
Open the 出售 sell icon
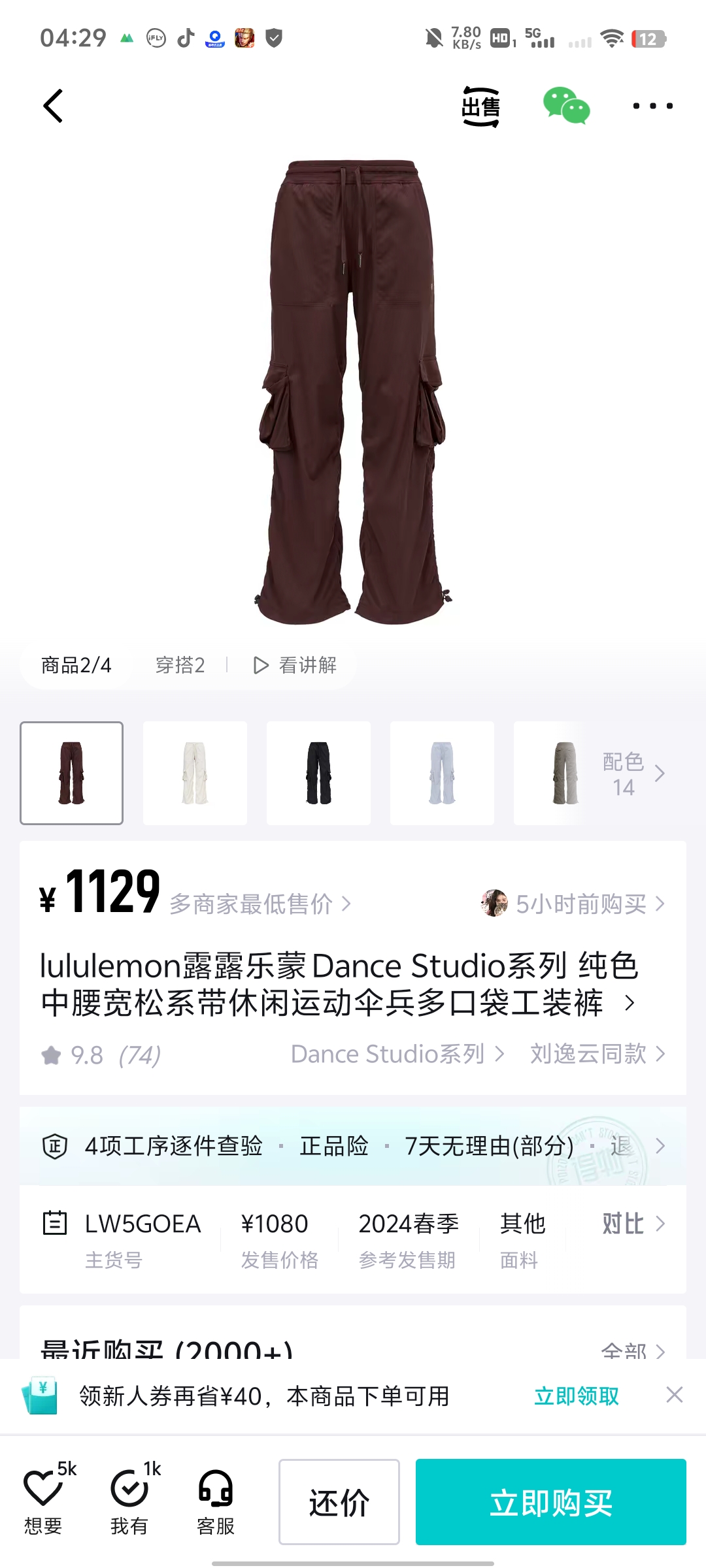481,106
